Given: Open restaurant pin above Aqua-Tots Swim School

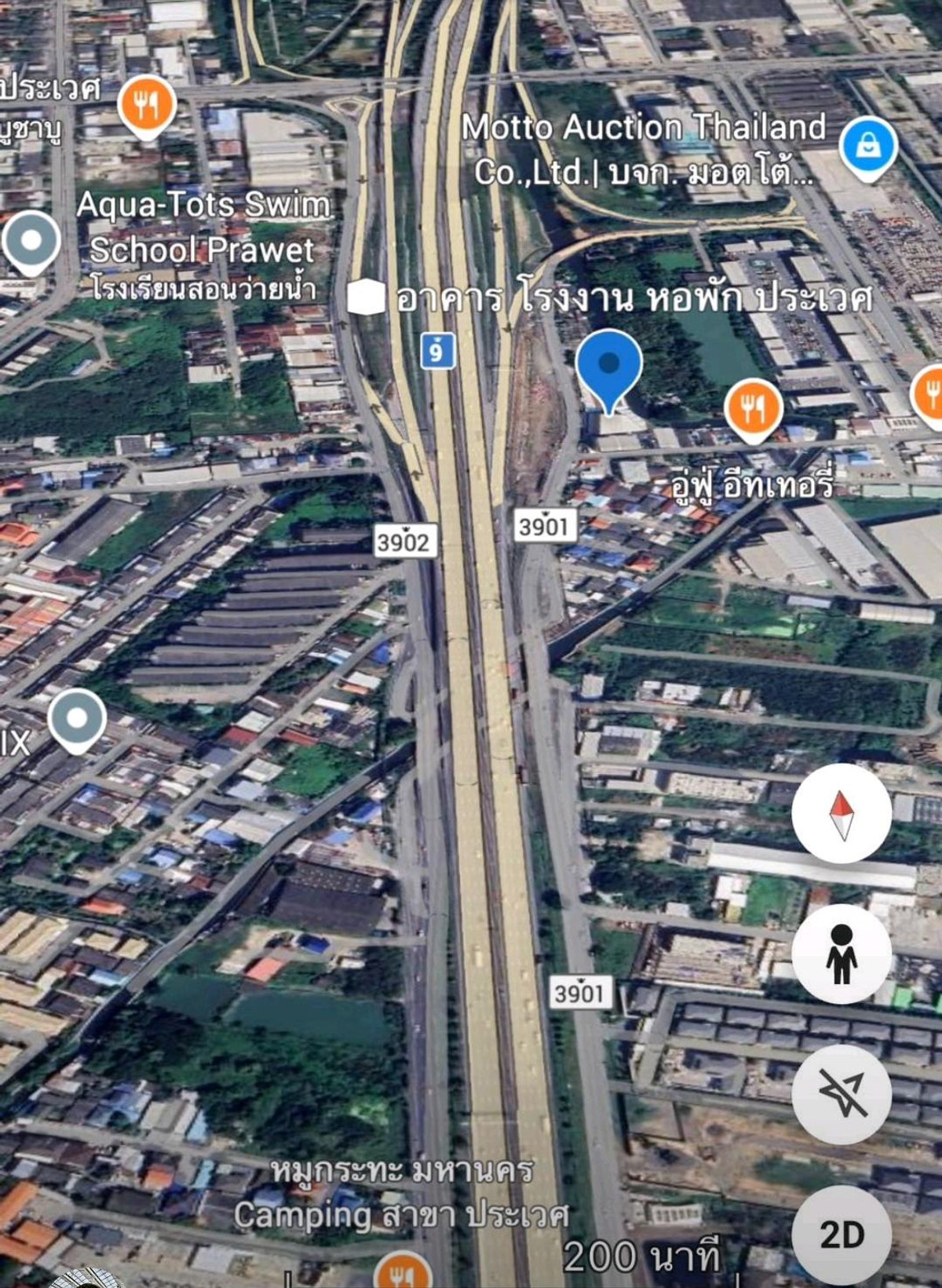Looking at the screenshot, I should [x=147, y=105].
